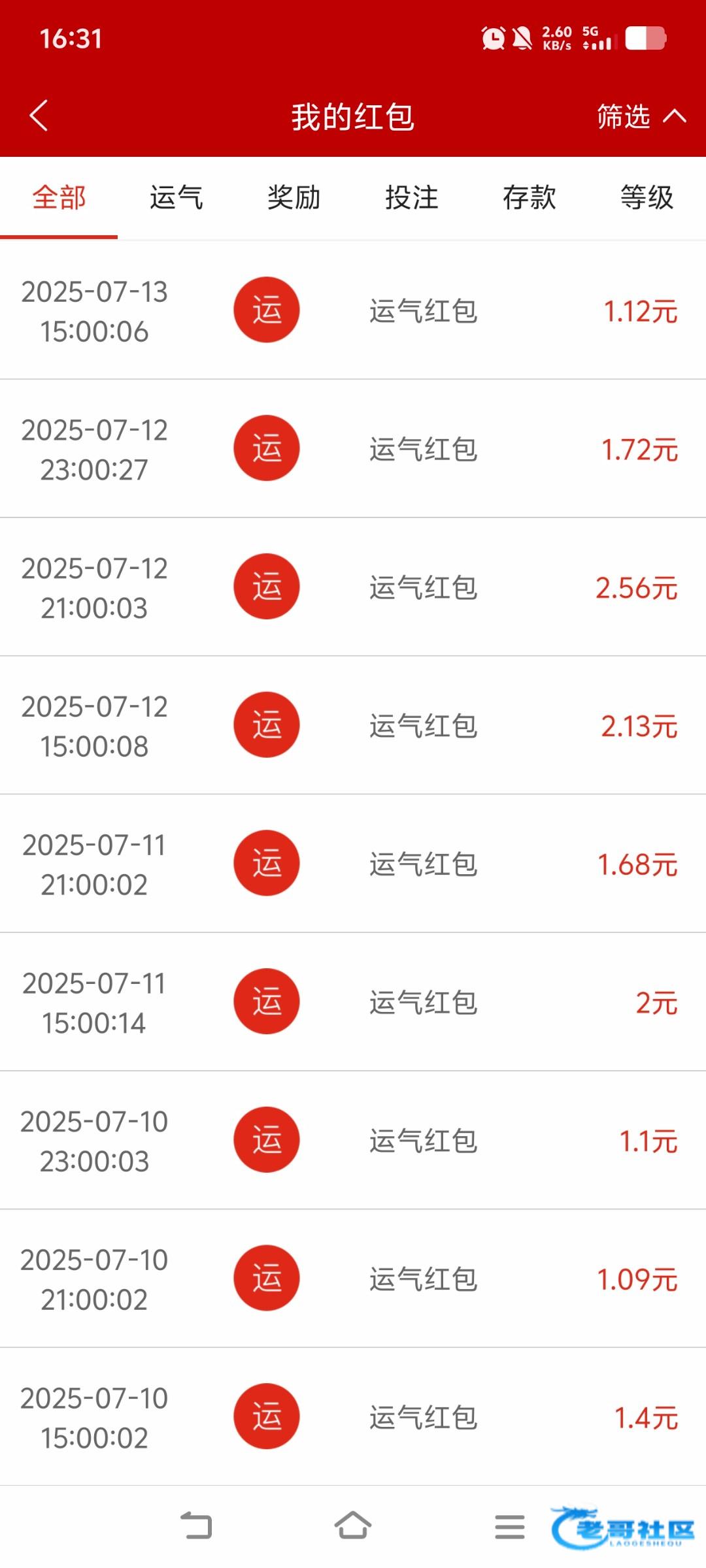
Task: Select the 全部 tab
Action: point(59,197)
